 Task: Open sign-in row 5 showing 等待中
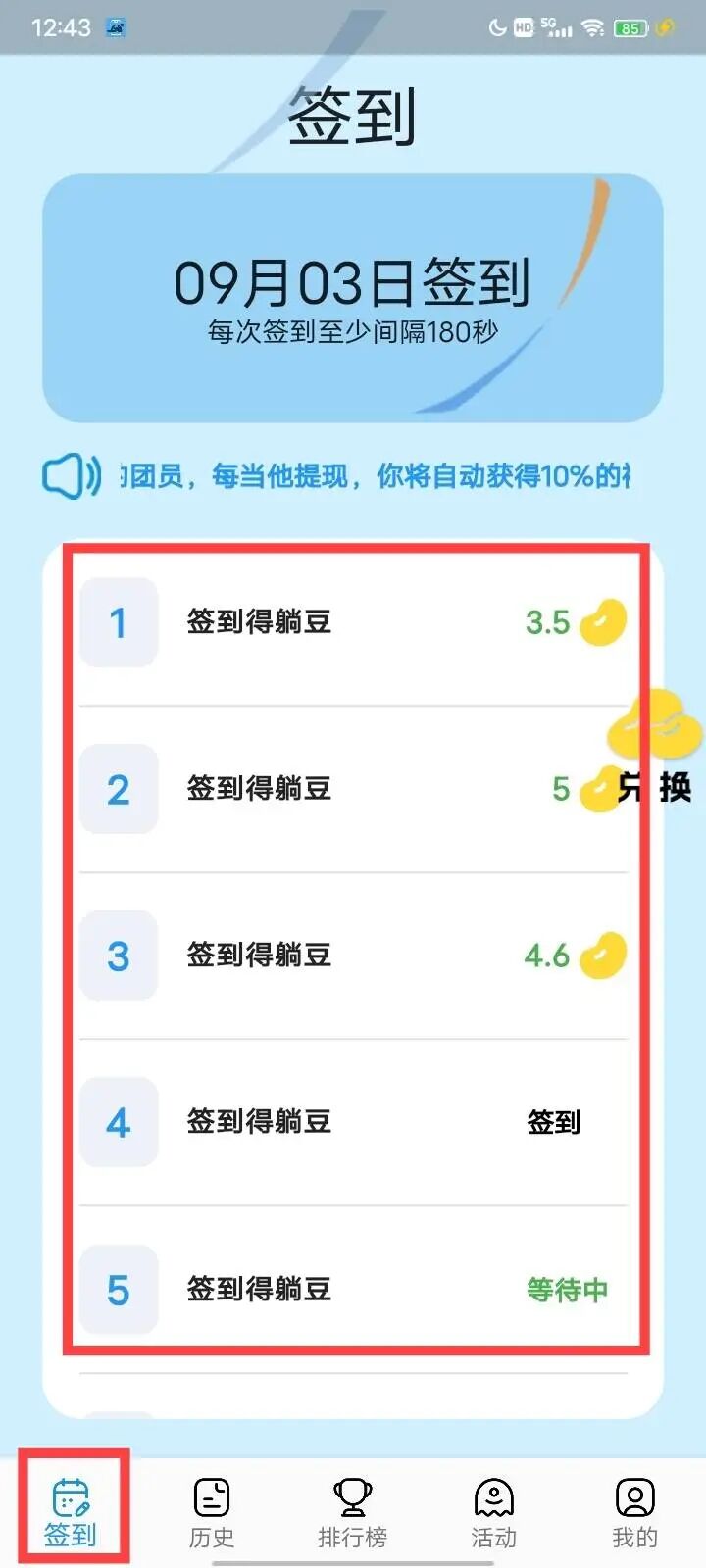[x=353, y=1289]
